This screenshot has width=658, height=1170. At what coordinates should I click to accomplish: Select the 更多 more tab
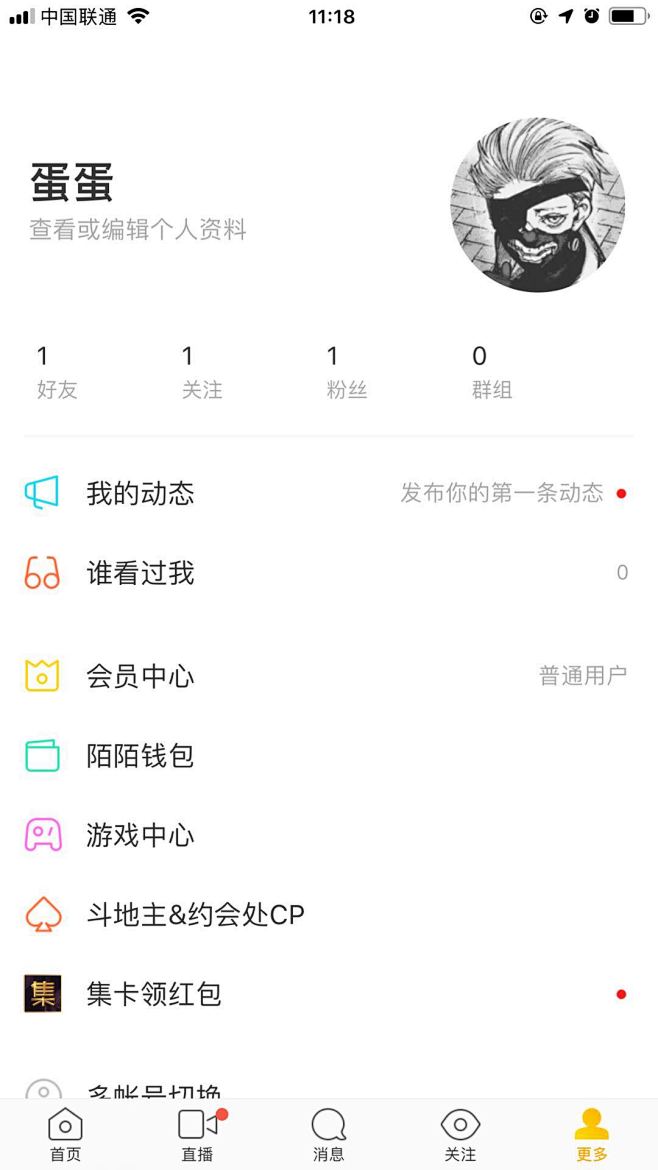(x=592, y=1135)
